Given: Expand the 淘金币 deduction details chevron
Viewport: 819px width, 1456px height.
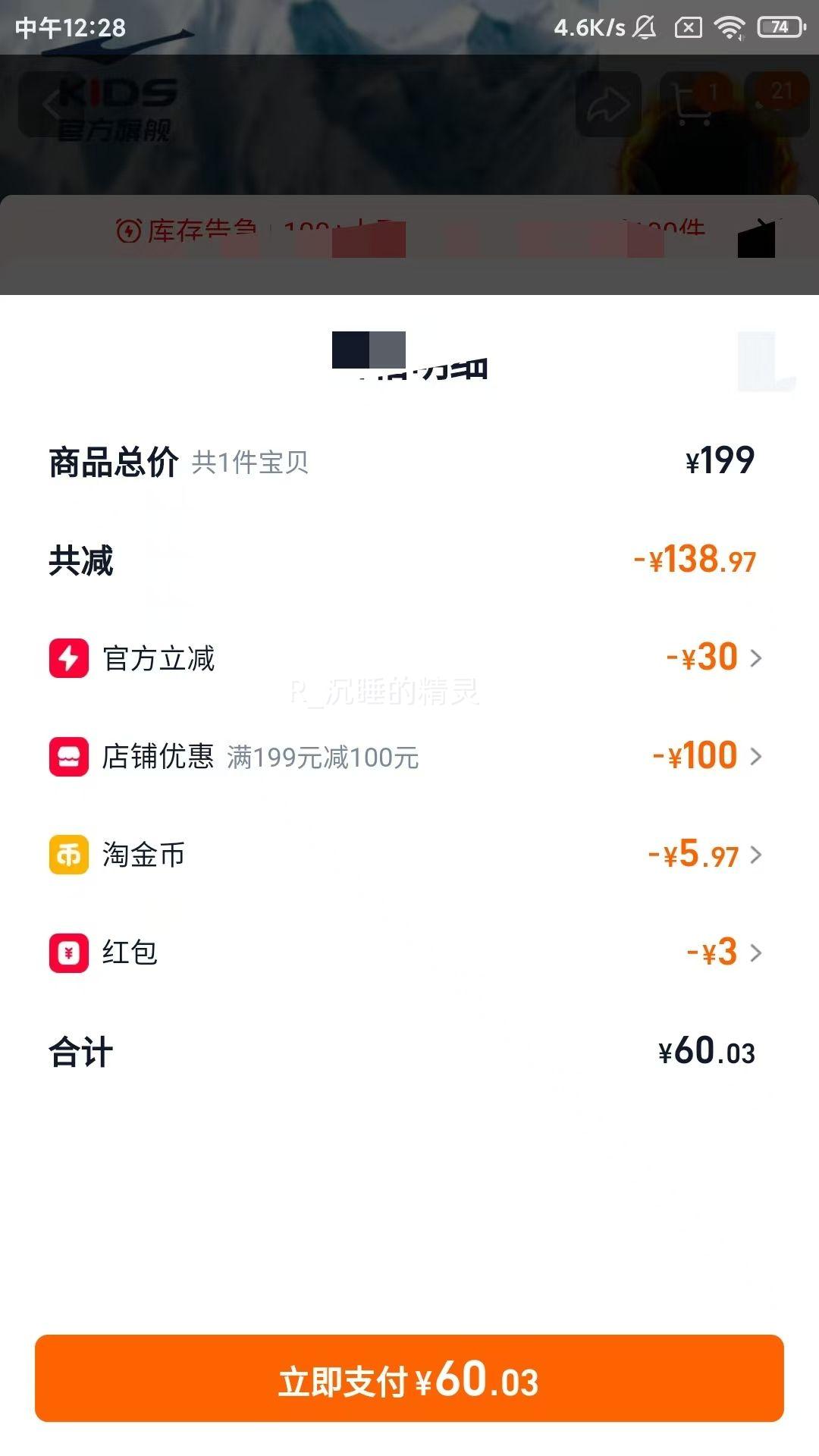Looking at the screenshot, I should click(756, 855).
